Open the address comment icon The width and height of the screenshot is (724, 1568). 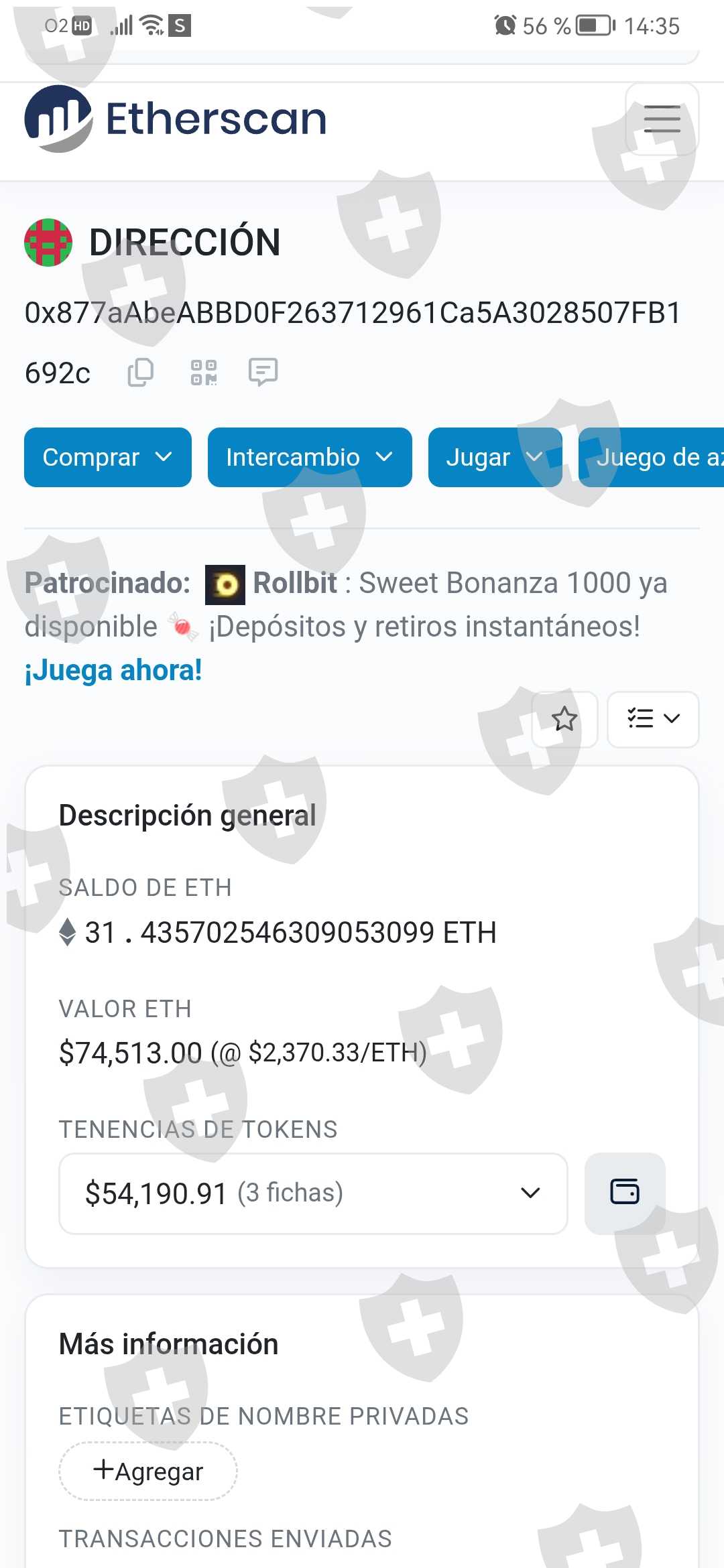[263, 372]
